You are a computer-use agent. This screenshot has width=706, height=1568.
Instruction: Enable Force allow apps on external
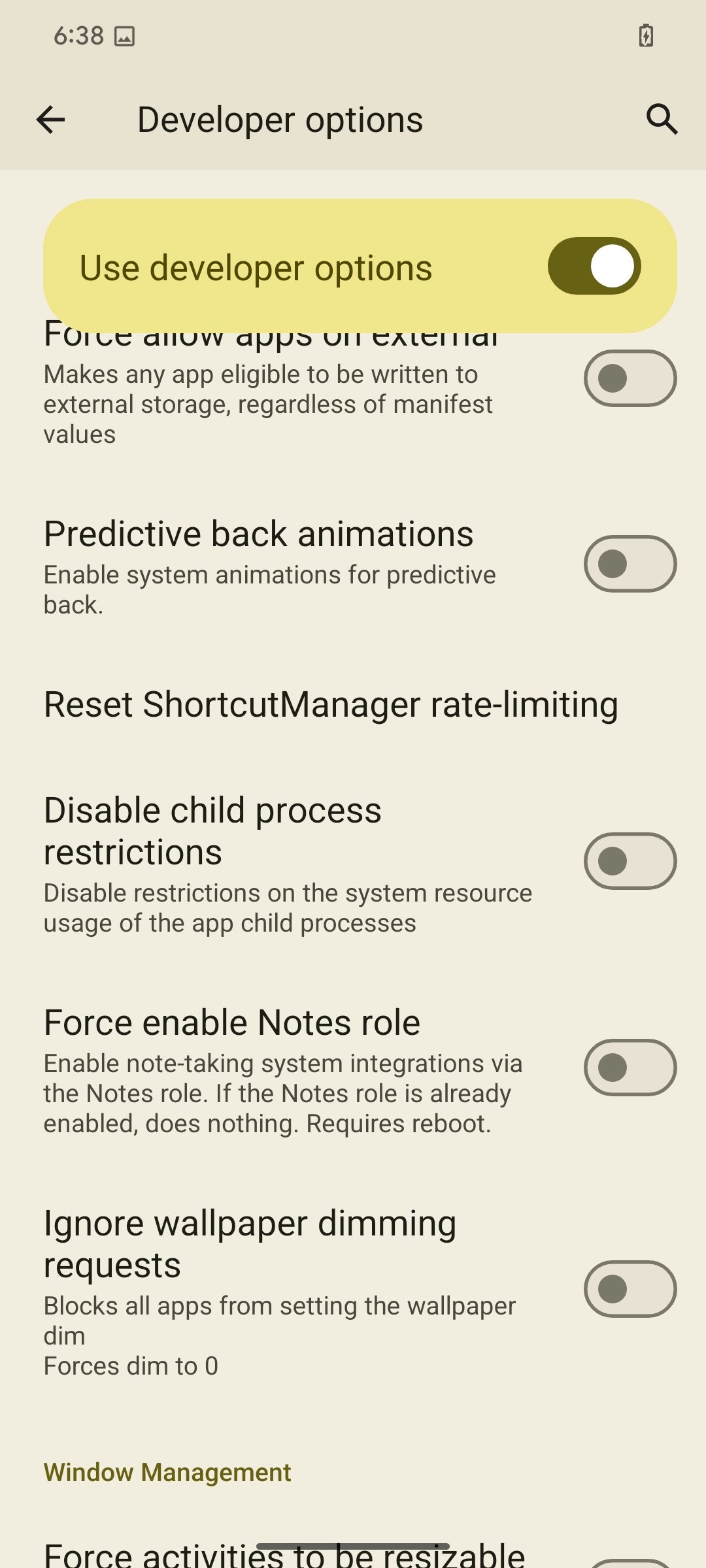[630, 378]
